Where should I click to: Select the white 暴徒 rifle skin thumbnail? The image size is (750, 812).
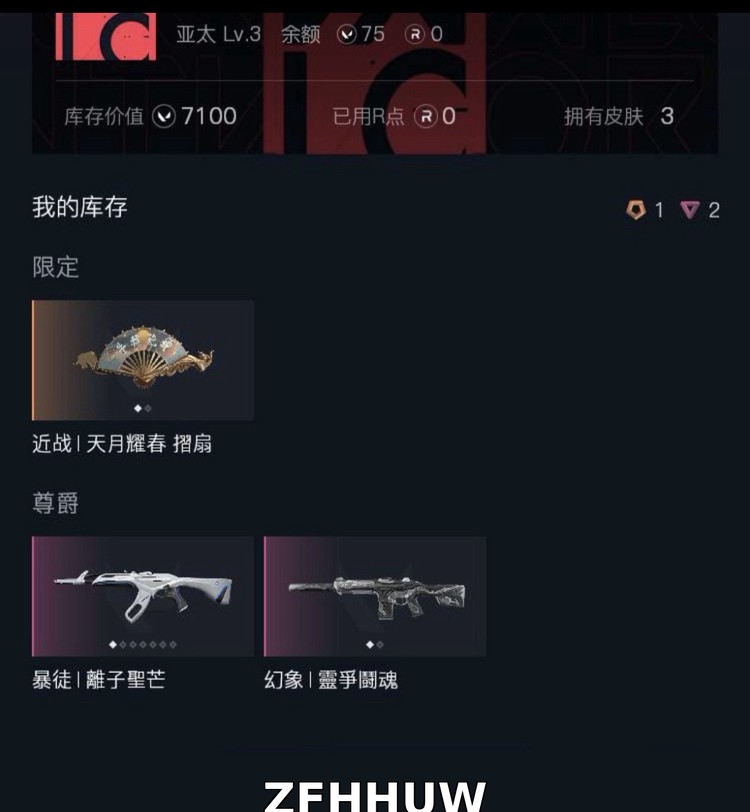coord(143,597)
